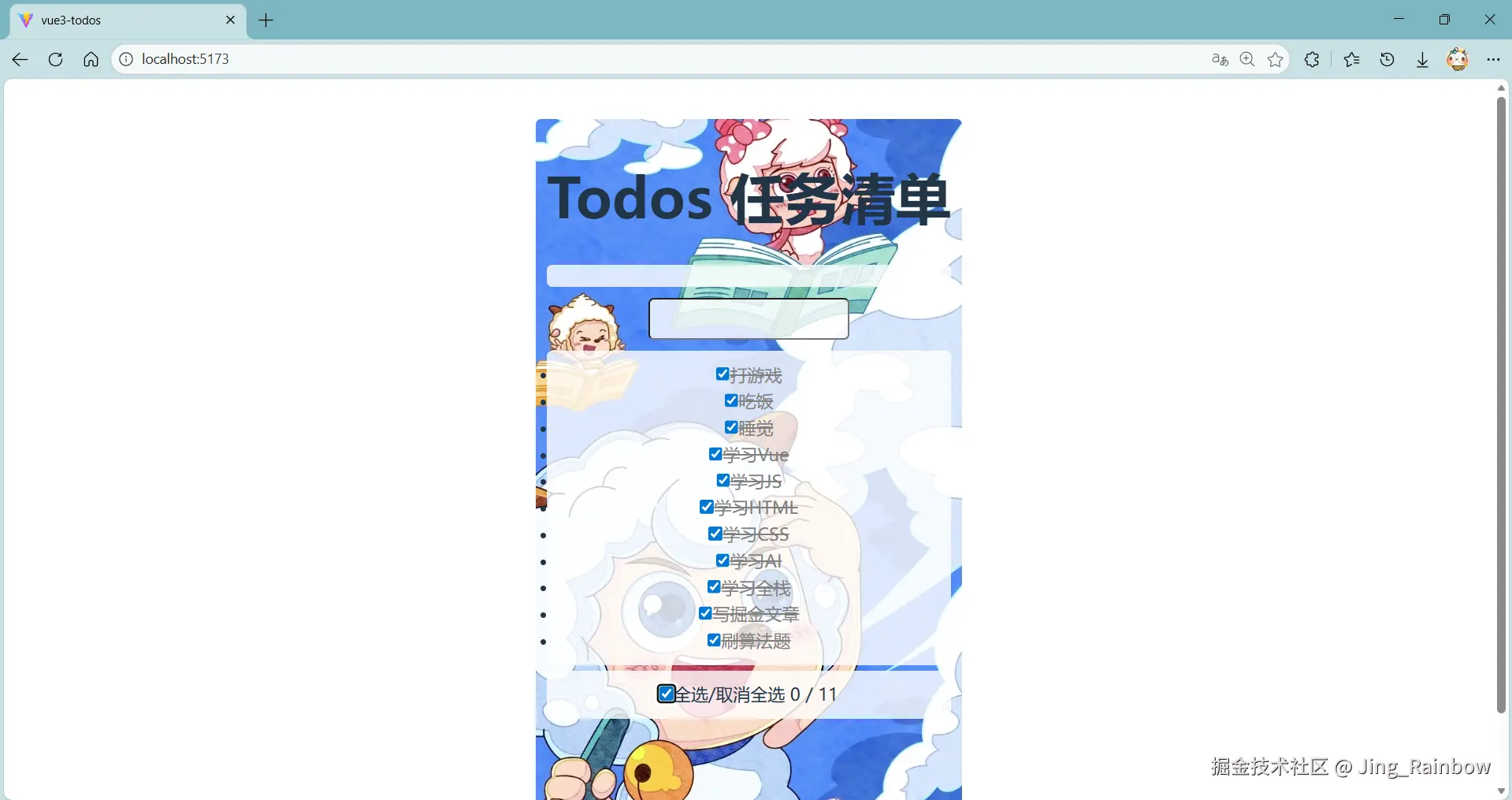Image resolution: width=1512 pixels, height=800 pixels.
Task: Open the browser settings and more menu
Action: (x=1492, y=59)
